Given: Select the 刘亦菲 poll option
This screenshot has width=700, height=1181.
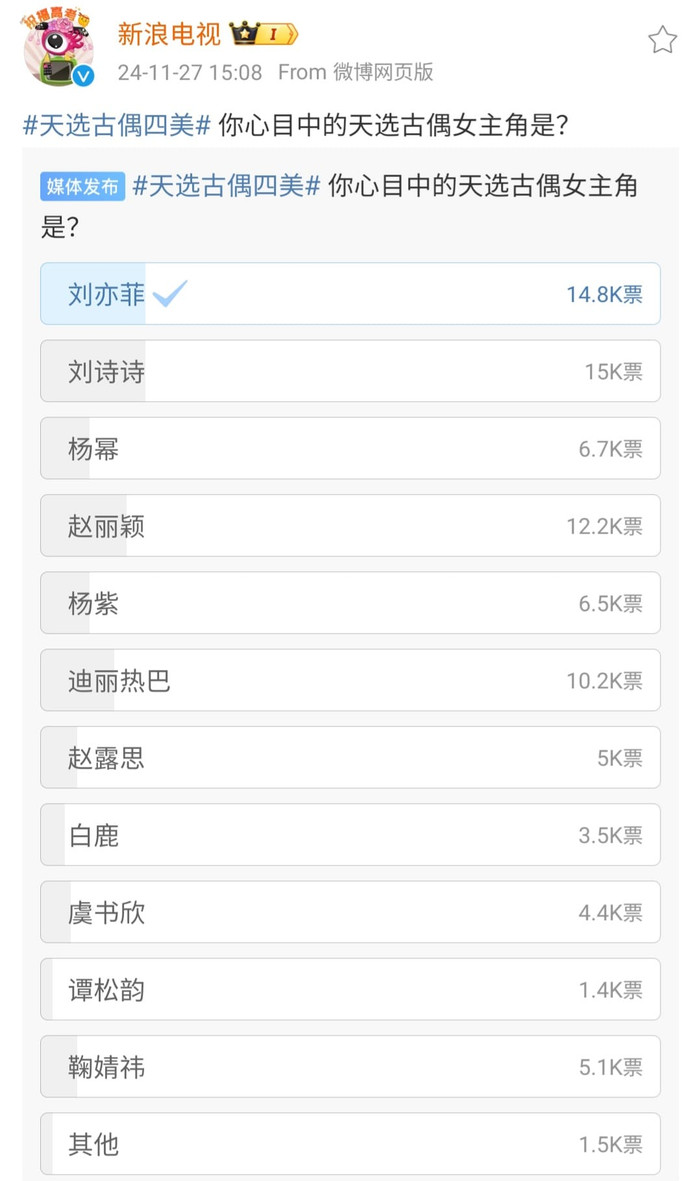Looking at the screenshot, I should tap(350, 294).
